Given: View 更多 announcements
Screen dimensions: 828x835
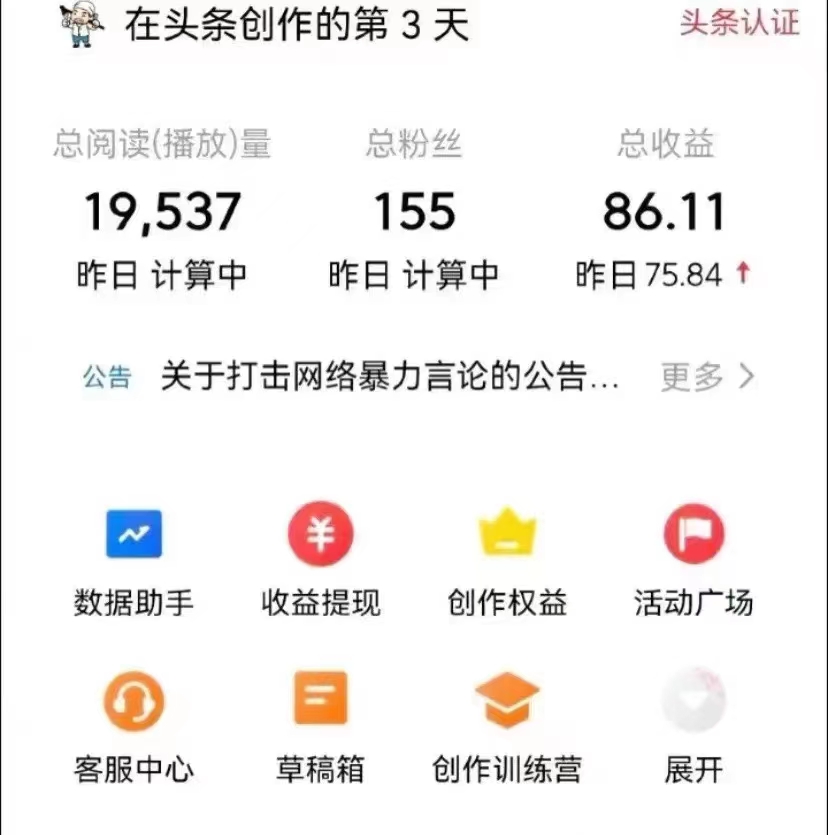Looking at the screenshot, I should pyautogui.click(x=706, y=377).
